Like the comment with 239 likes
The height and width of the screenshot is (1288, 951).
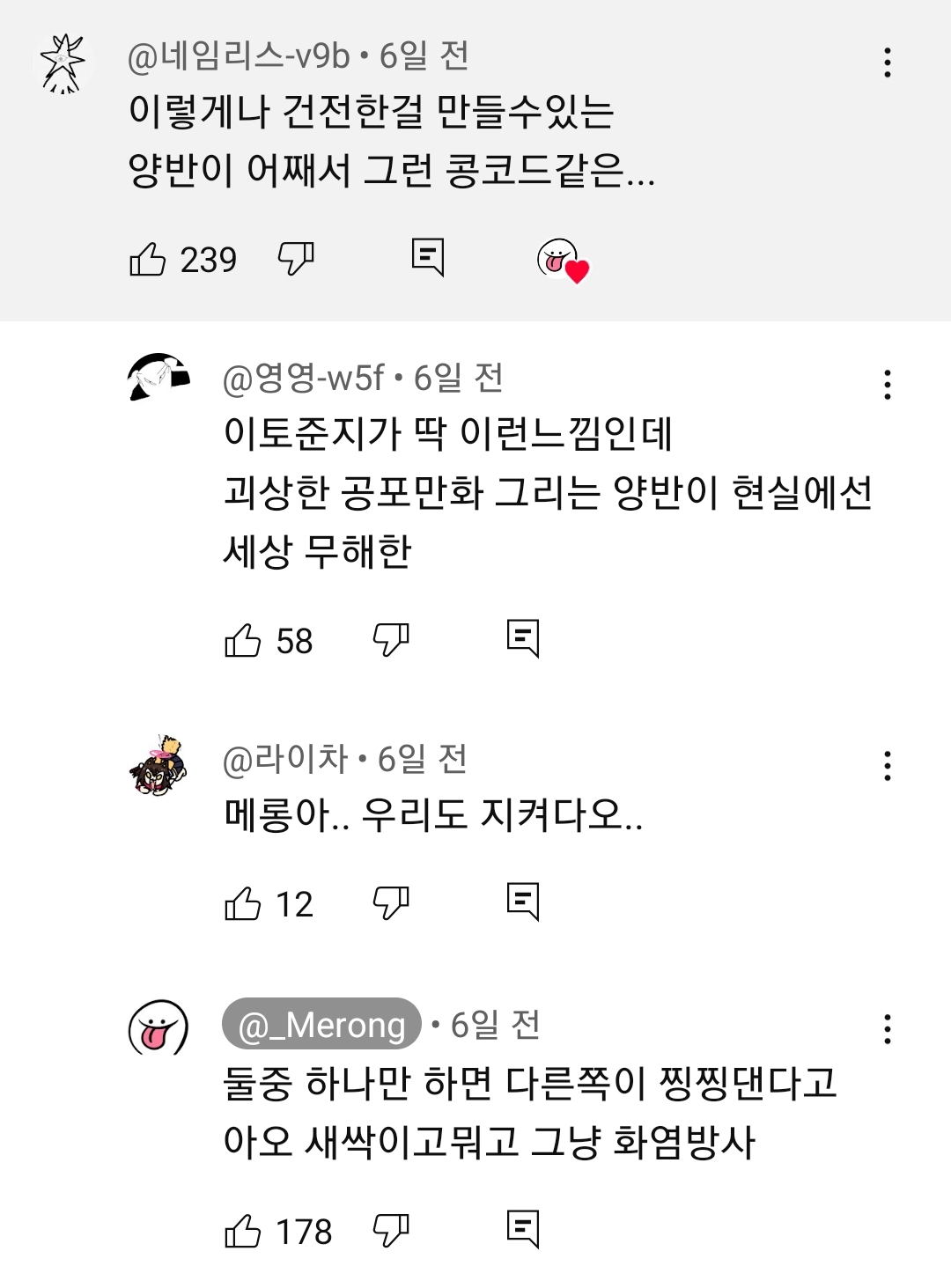pyautogui.click(x=148, y=259)
